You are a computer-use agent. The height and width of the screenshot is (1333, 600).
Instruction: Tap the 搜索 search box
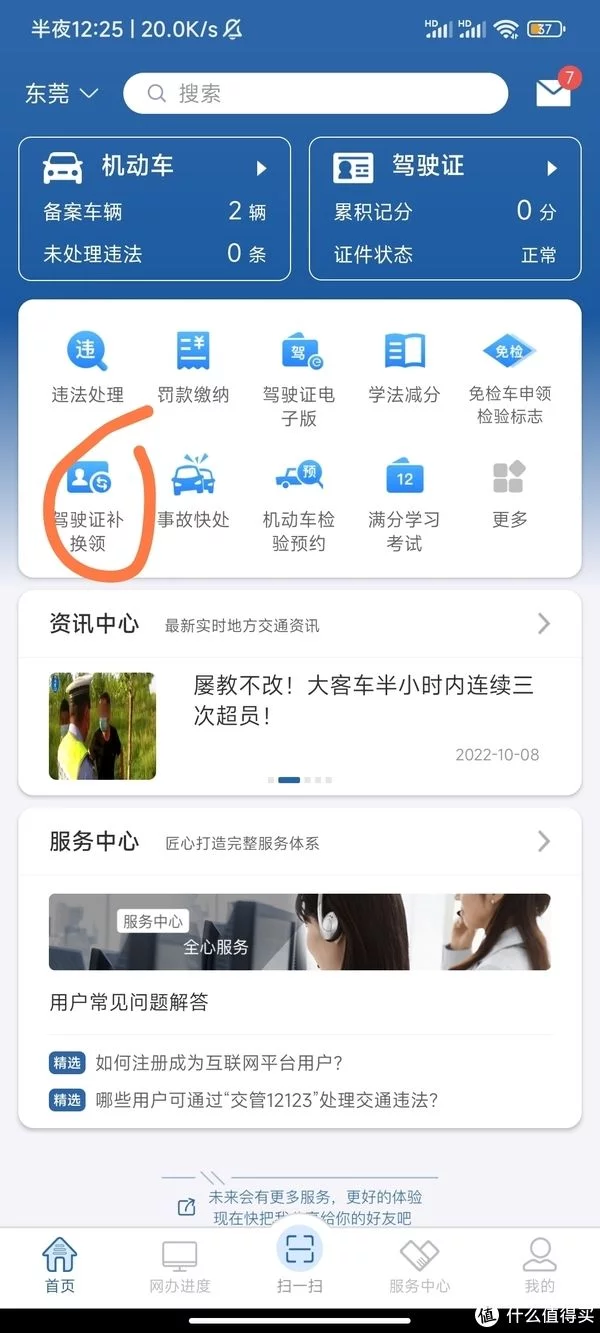point(315,94)
